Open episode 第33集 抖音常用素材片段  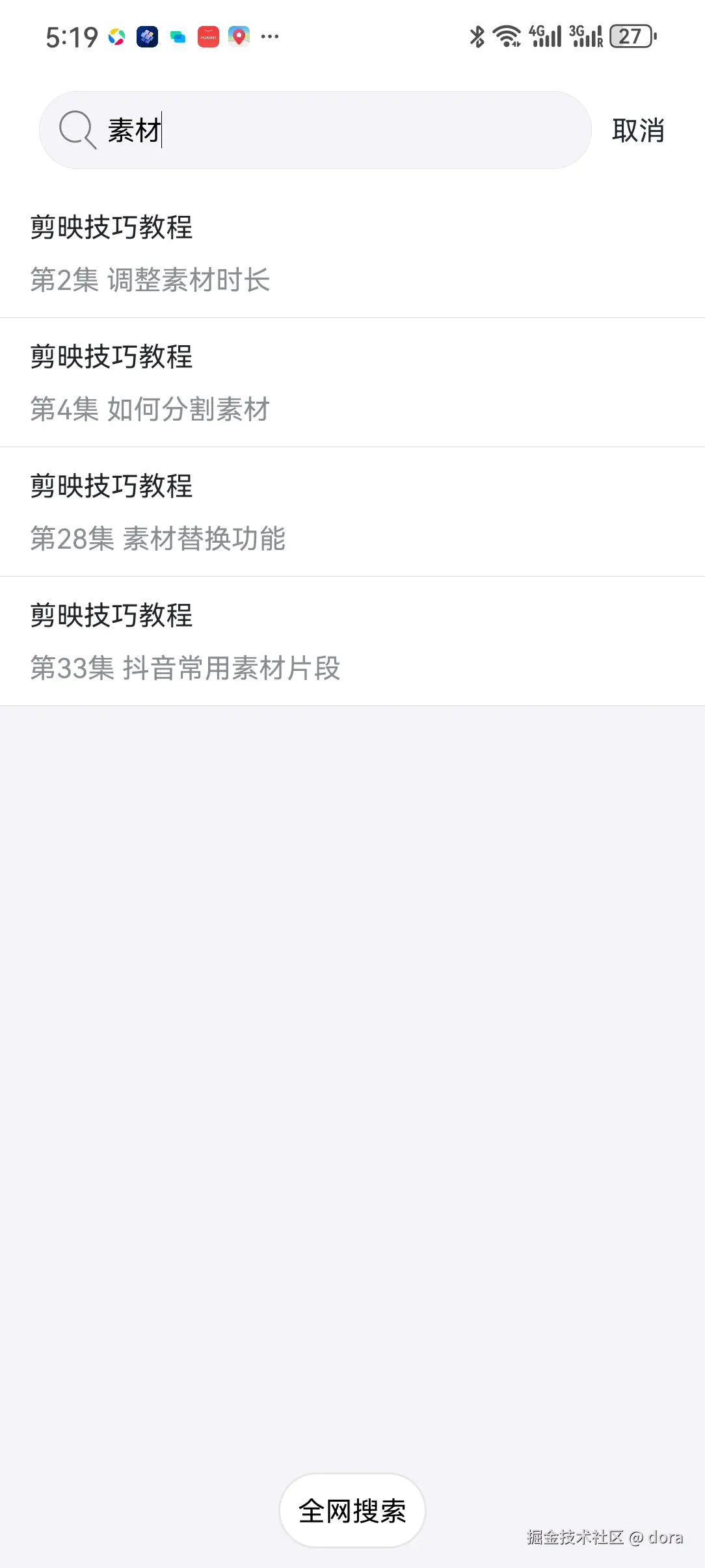[x=185, y=669]
